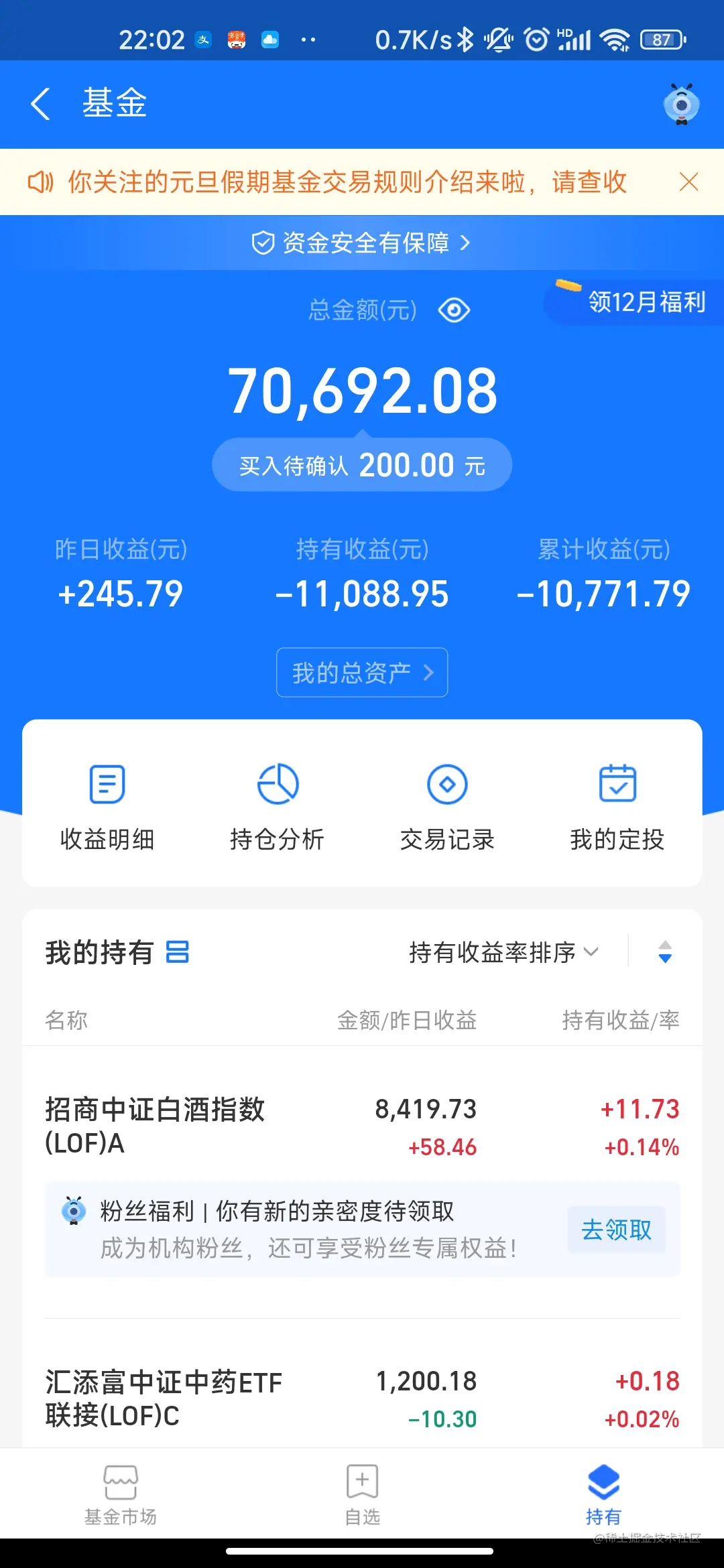The image size is (724, 1568).
Task: View the 买入待确认 200.00 元 pending order
Action: point(362,465)
